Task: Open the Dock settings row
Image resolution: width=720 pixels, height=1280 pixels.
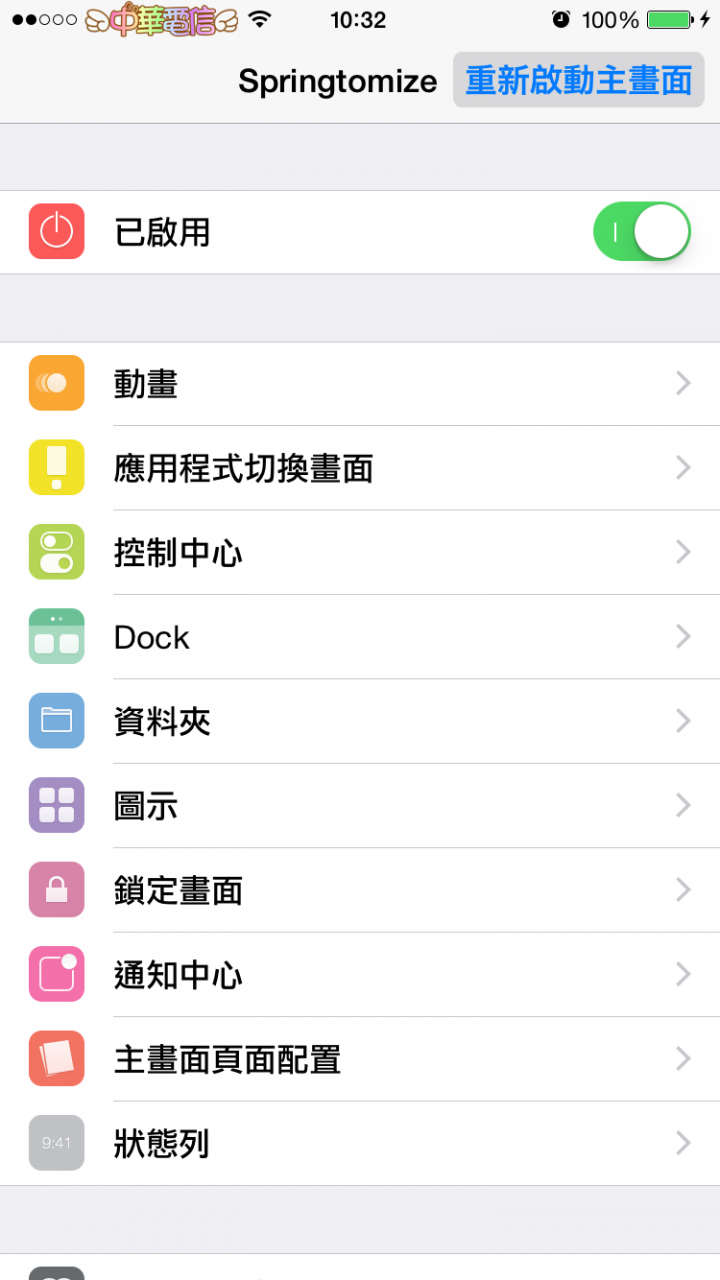Action: (360, 637)
